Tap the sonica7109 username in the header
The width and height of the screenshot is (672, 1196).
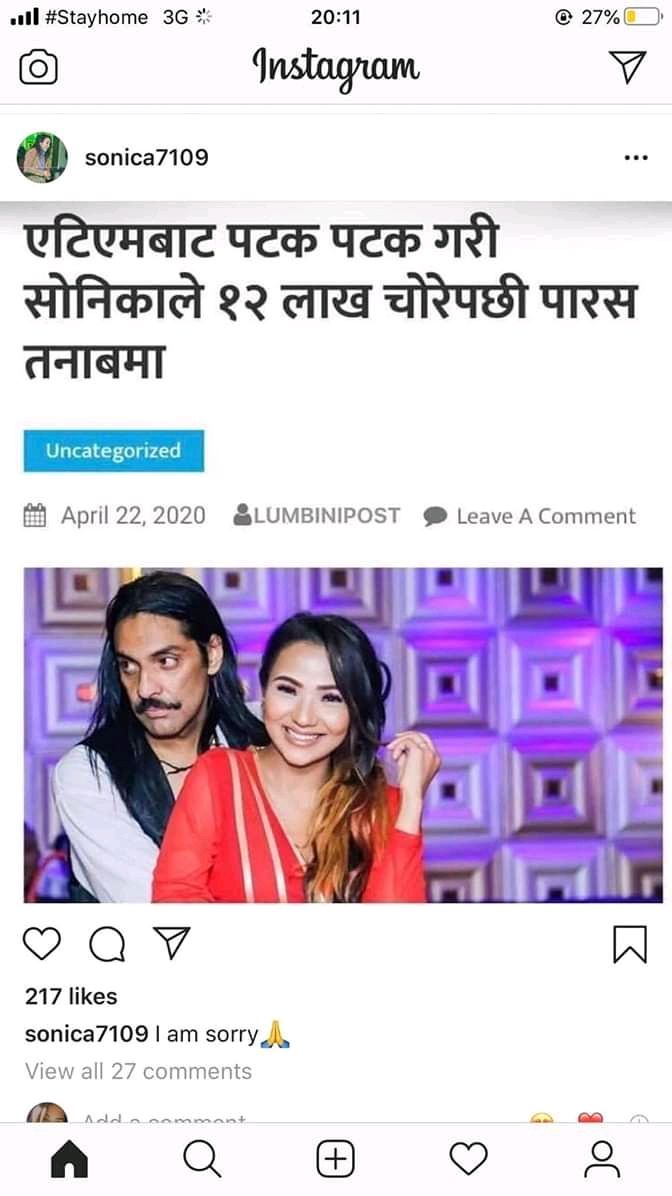point(146,158)
